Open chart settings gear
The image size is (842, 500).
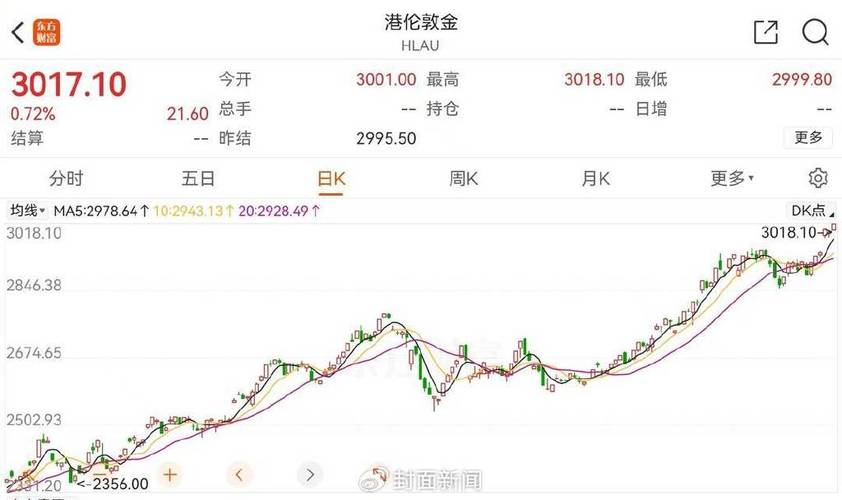[818, 179]
